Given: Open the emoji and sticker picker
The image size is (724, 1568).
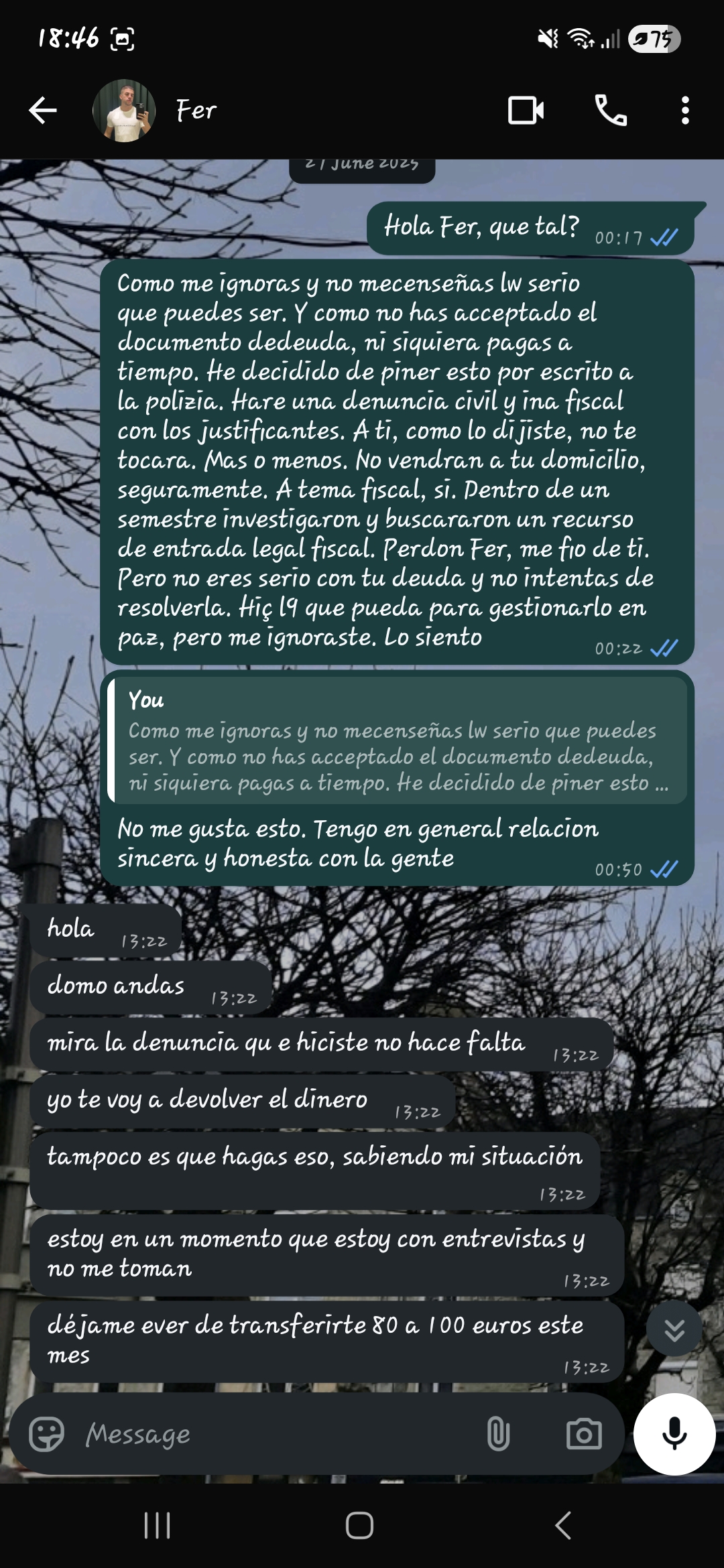Looking at the screenshot, I should [x=46, y=1435].
